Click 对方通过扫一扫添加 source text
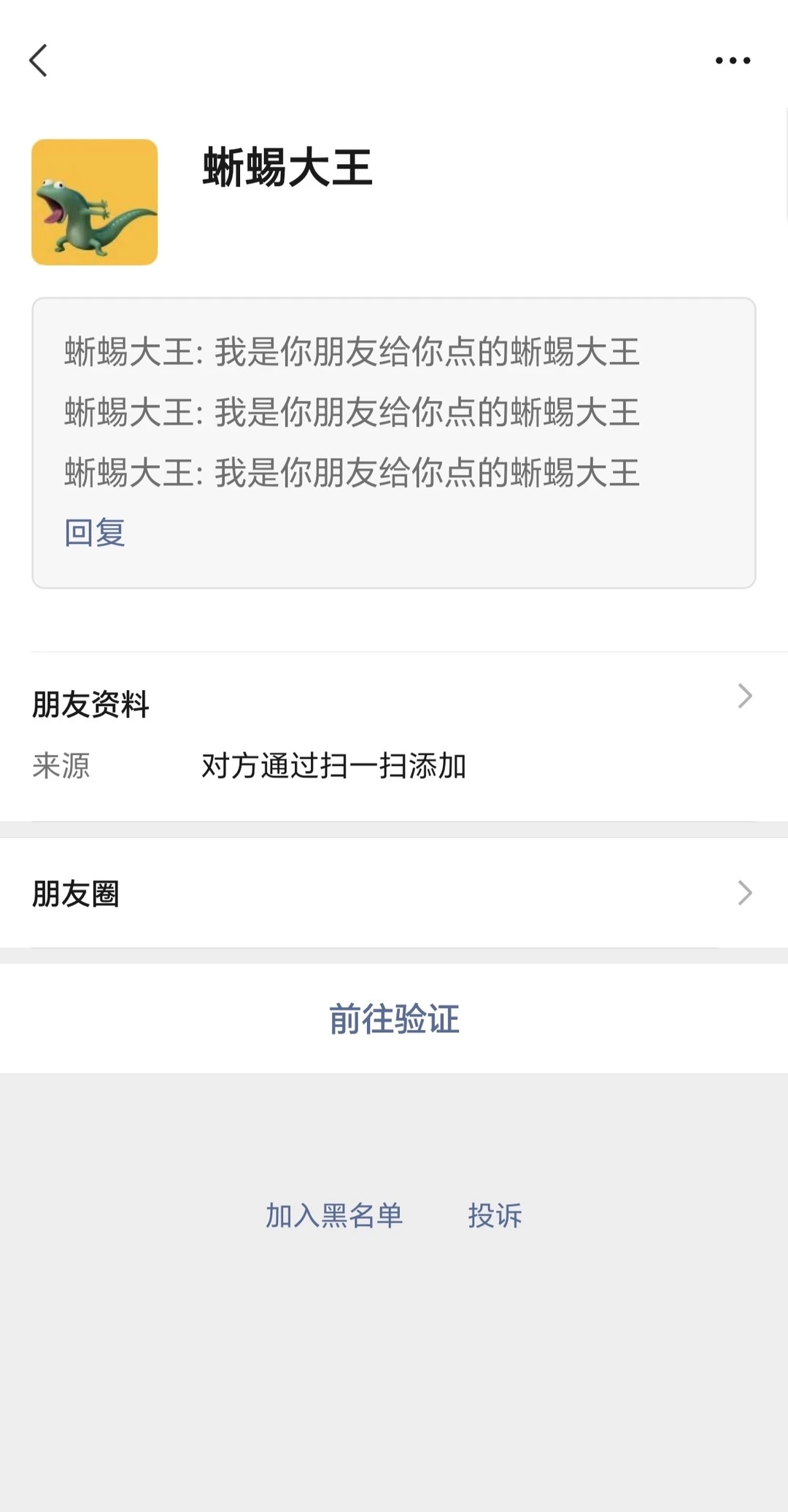The height and width of the screenshot is (1512, 788). pos(333,767)
